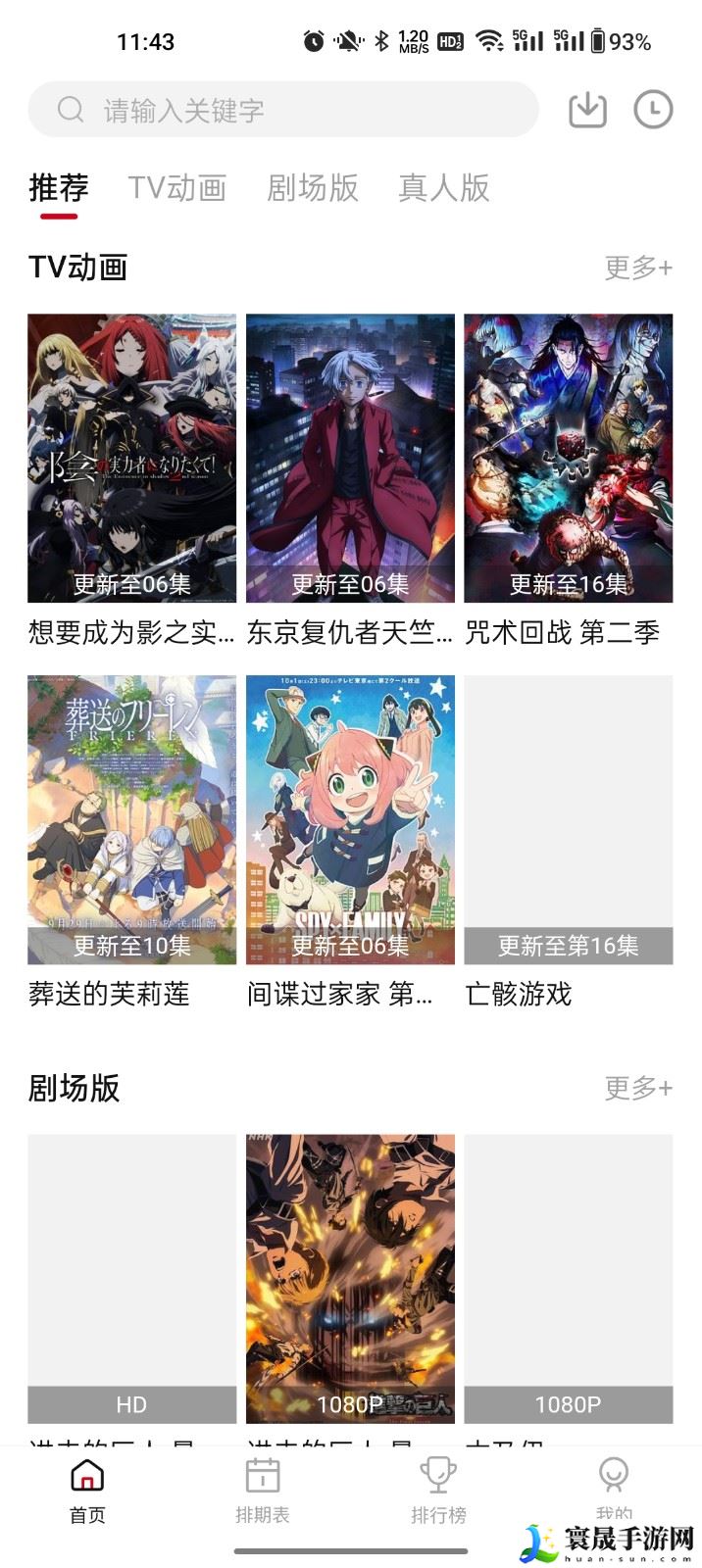This screenshot has width=702, height=1568.
Task: Switch to the 真人版 top tab
Action: click(444, 187)
